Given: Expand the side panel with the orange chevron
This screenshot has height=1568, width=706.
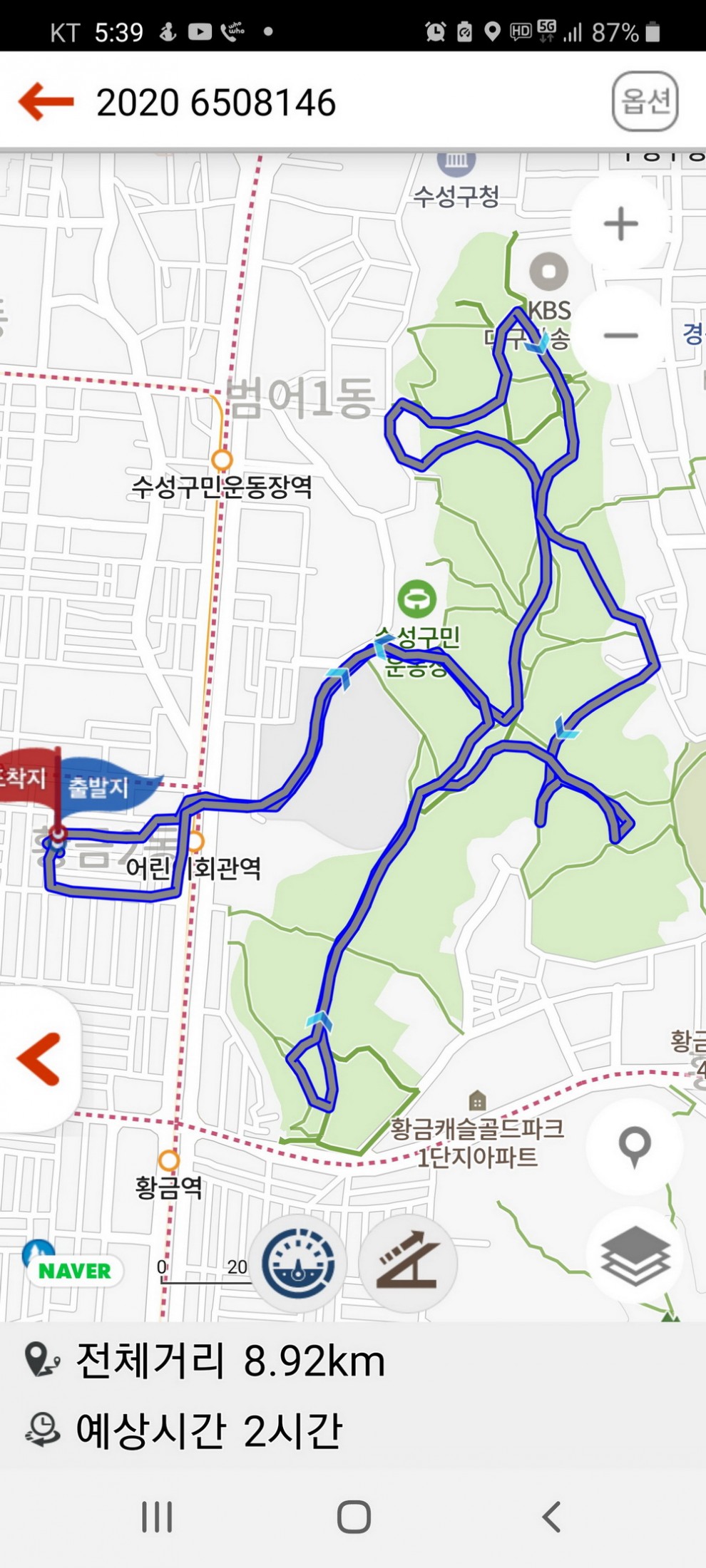Looking at the screenshot, I should [39, 1058].
